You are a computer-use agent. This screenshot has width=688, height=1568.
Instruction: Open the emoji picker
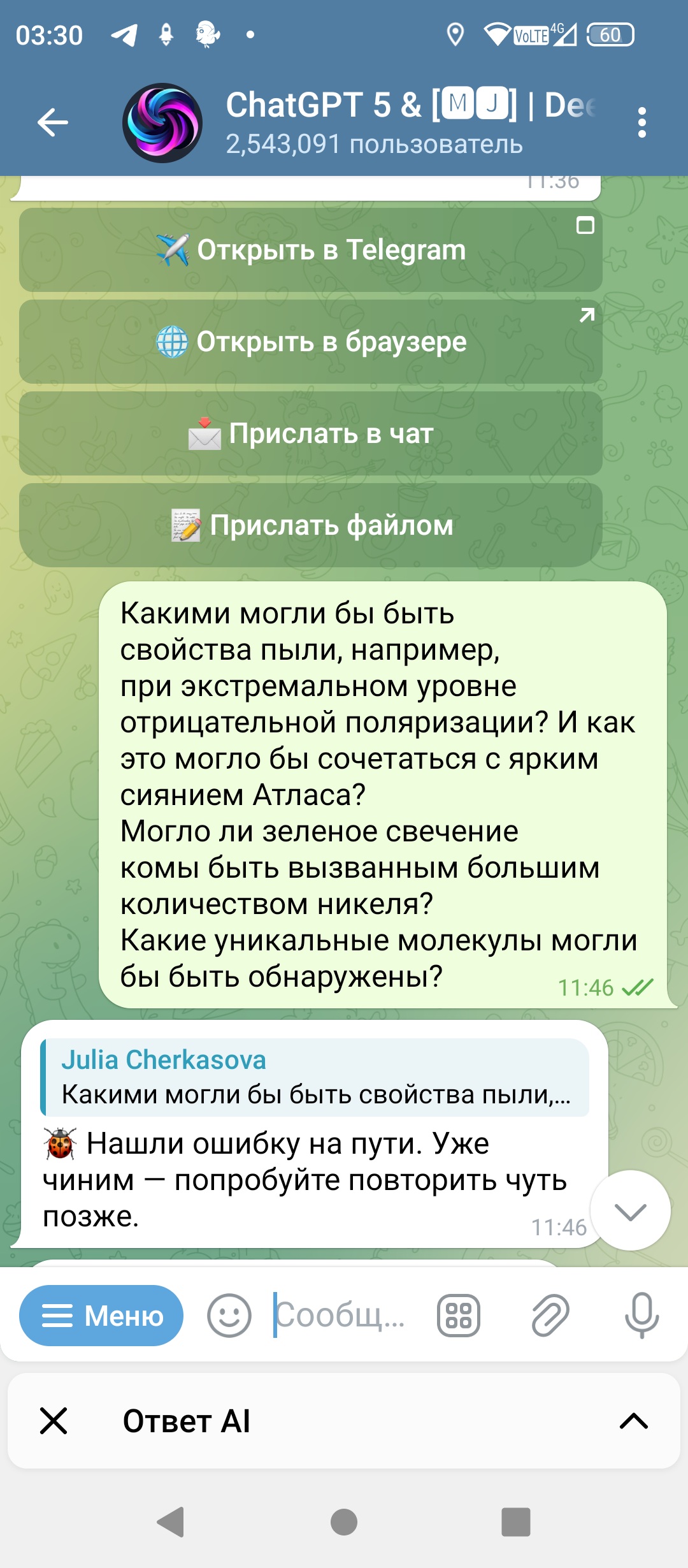pos(229,1316)
